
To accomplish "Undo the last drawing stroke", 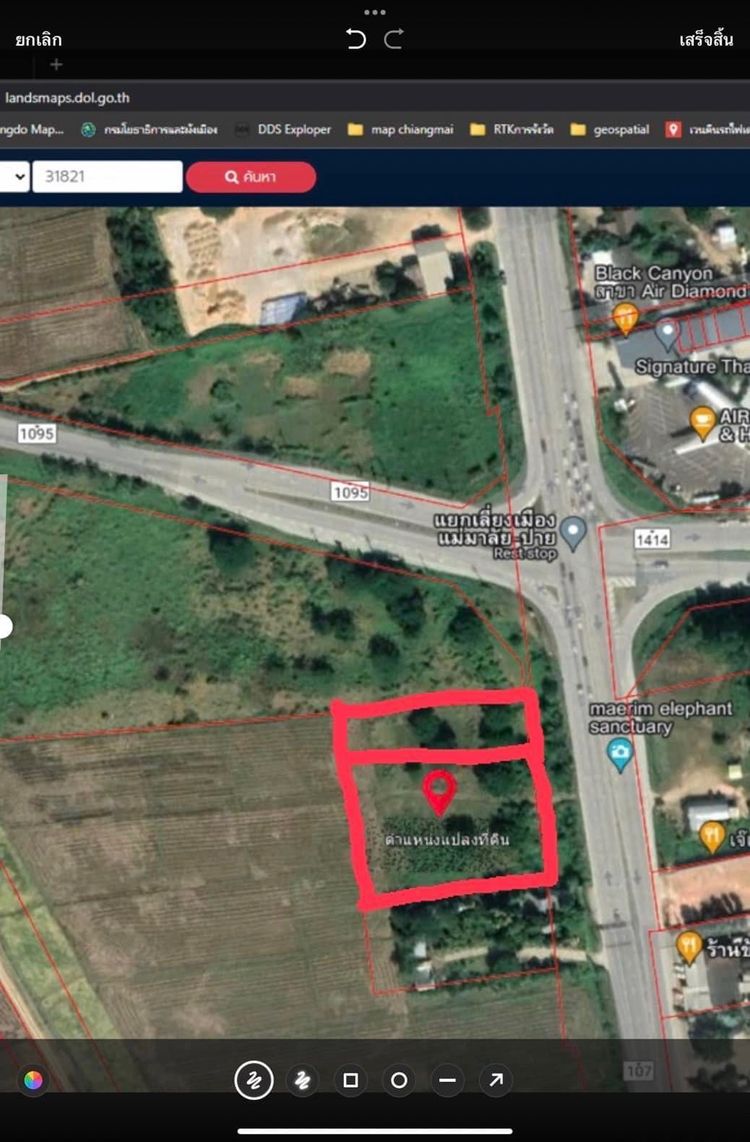I will tap(355, 39).
